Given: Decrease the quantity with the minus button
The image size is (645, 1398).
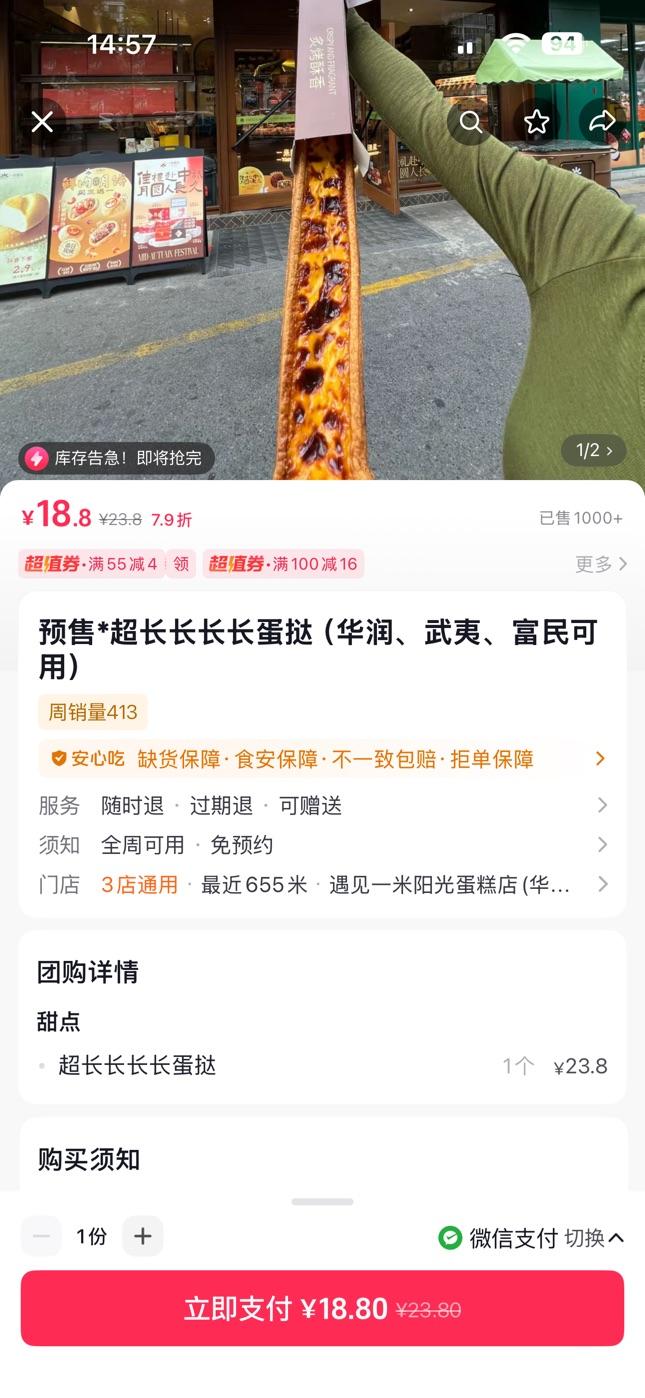Looking at the screenshot, I should (41, 1237).
